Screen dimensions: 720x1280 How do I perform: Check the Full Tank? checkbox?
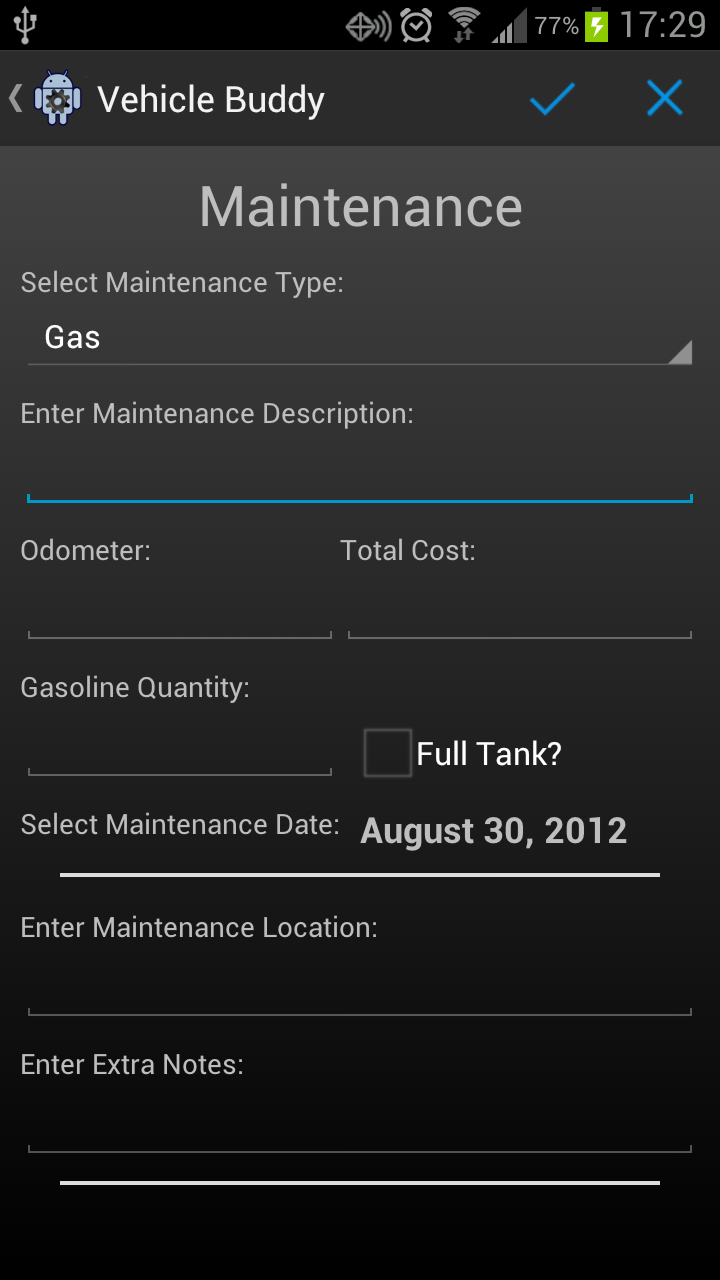pyautogui.click(x=387, y=753)
